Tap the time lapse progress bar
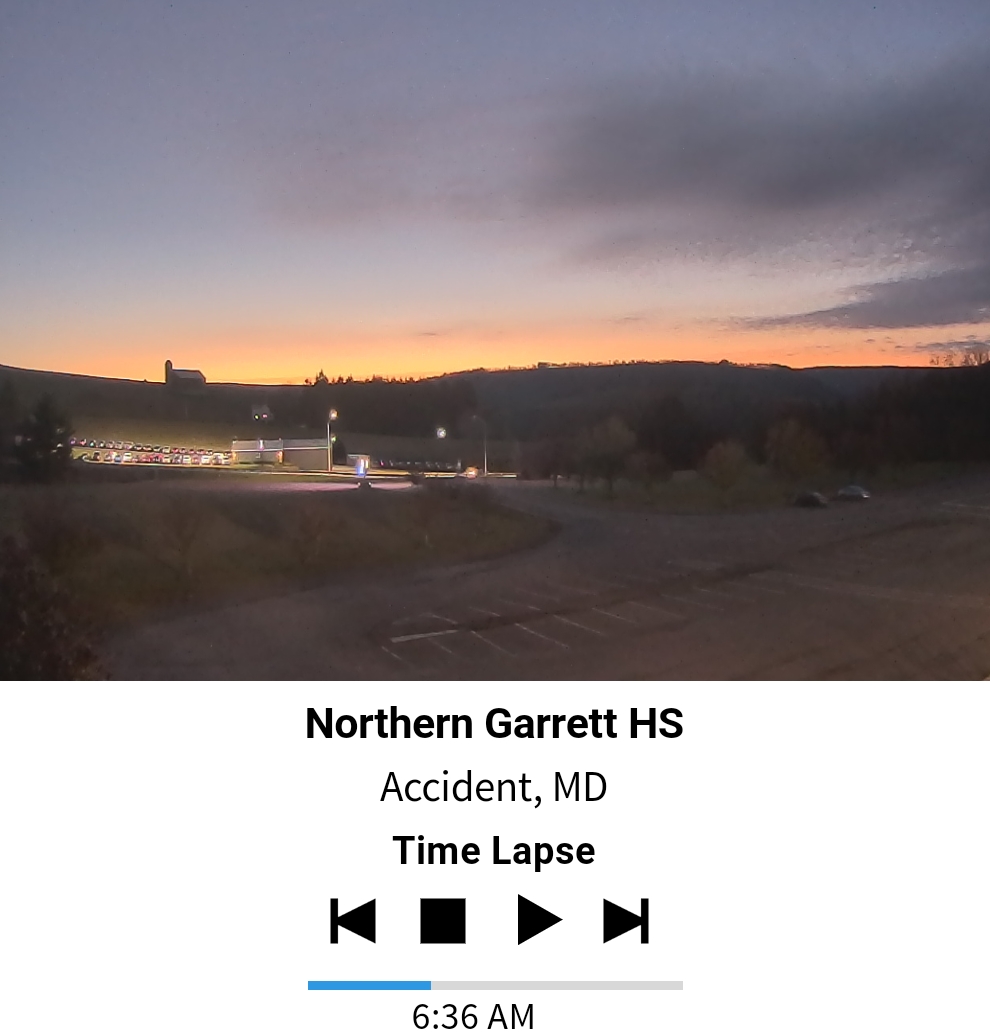This screenshot has width=990, height=1035. (x=495, y=985)
